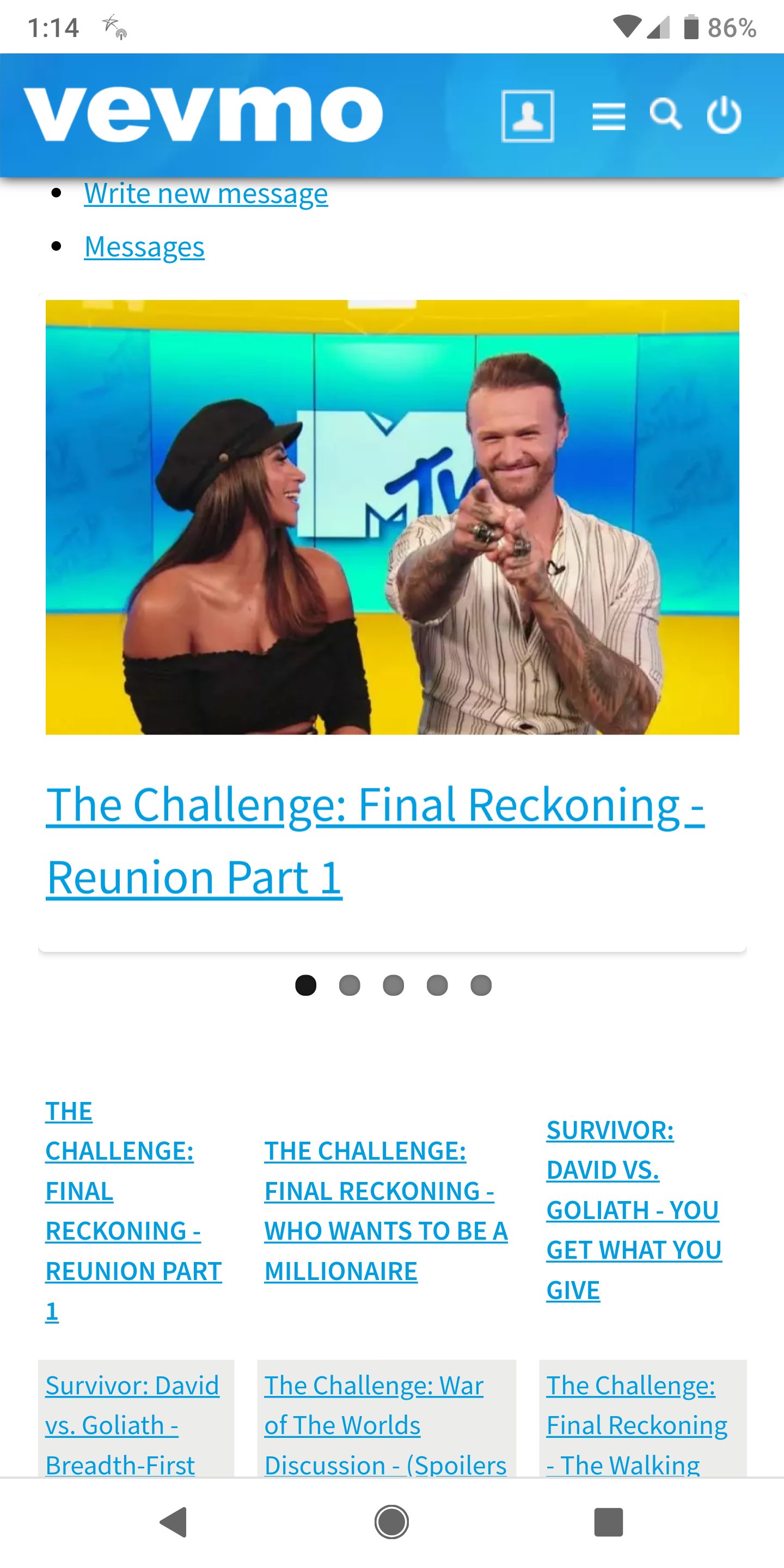Open the MTV reunion featured image

point(392,517)
